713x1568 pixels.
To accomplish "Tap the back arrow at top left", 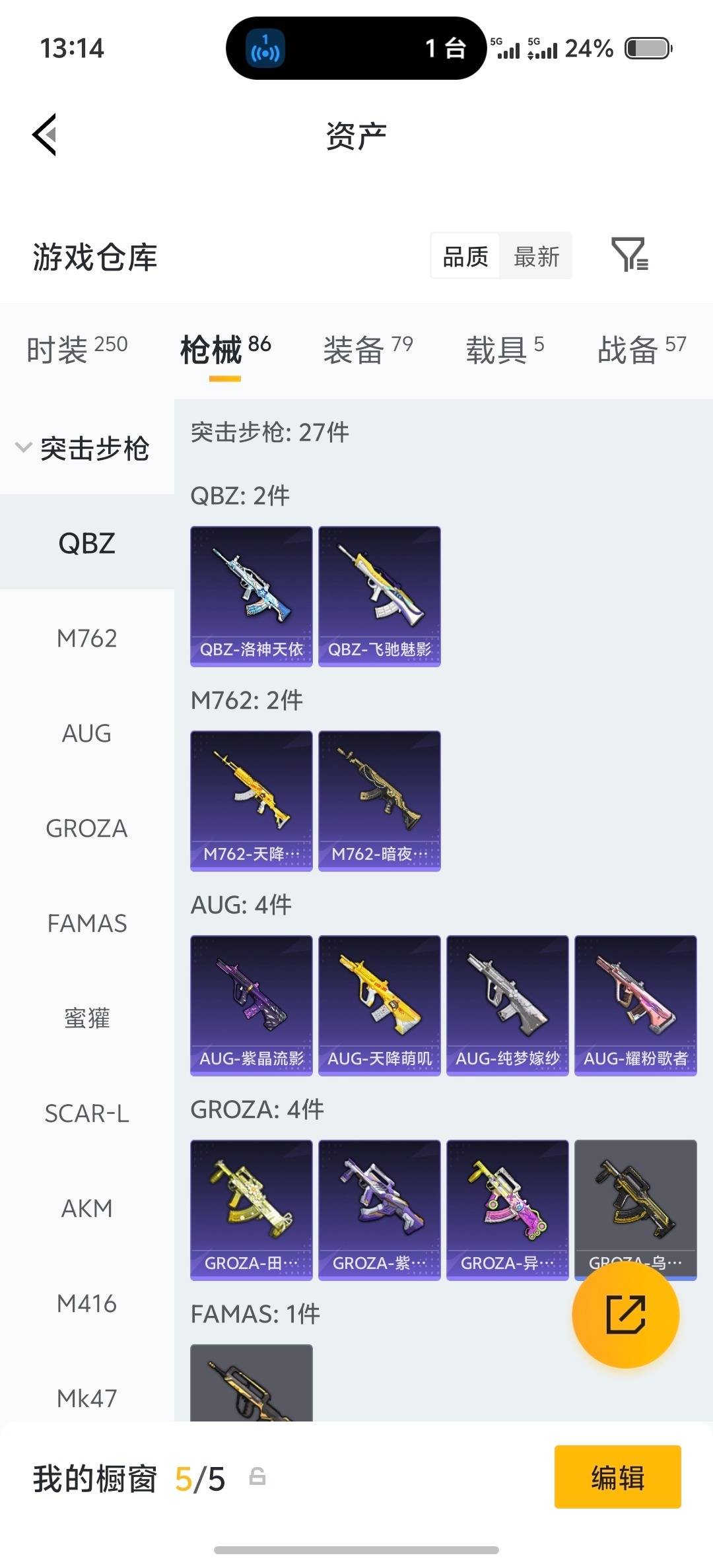I will point(44,134).
